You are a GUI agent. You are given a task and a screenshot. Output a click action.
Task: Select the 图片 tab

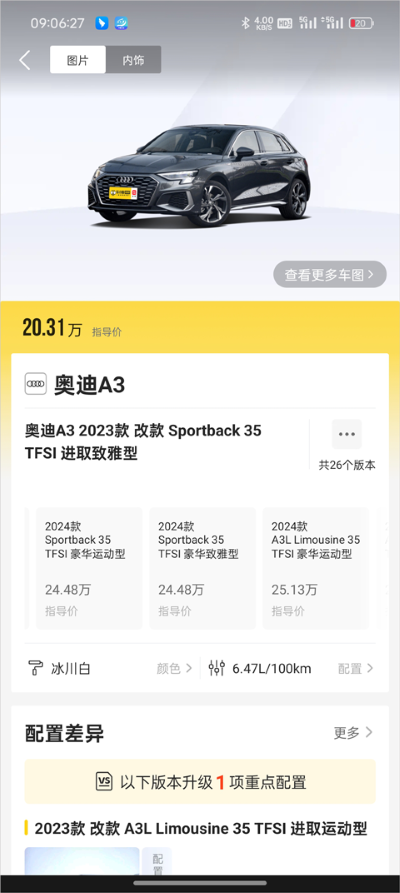(x=77, y=60)
